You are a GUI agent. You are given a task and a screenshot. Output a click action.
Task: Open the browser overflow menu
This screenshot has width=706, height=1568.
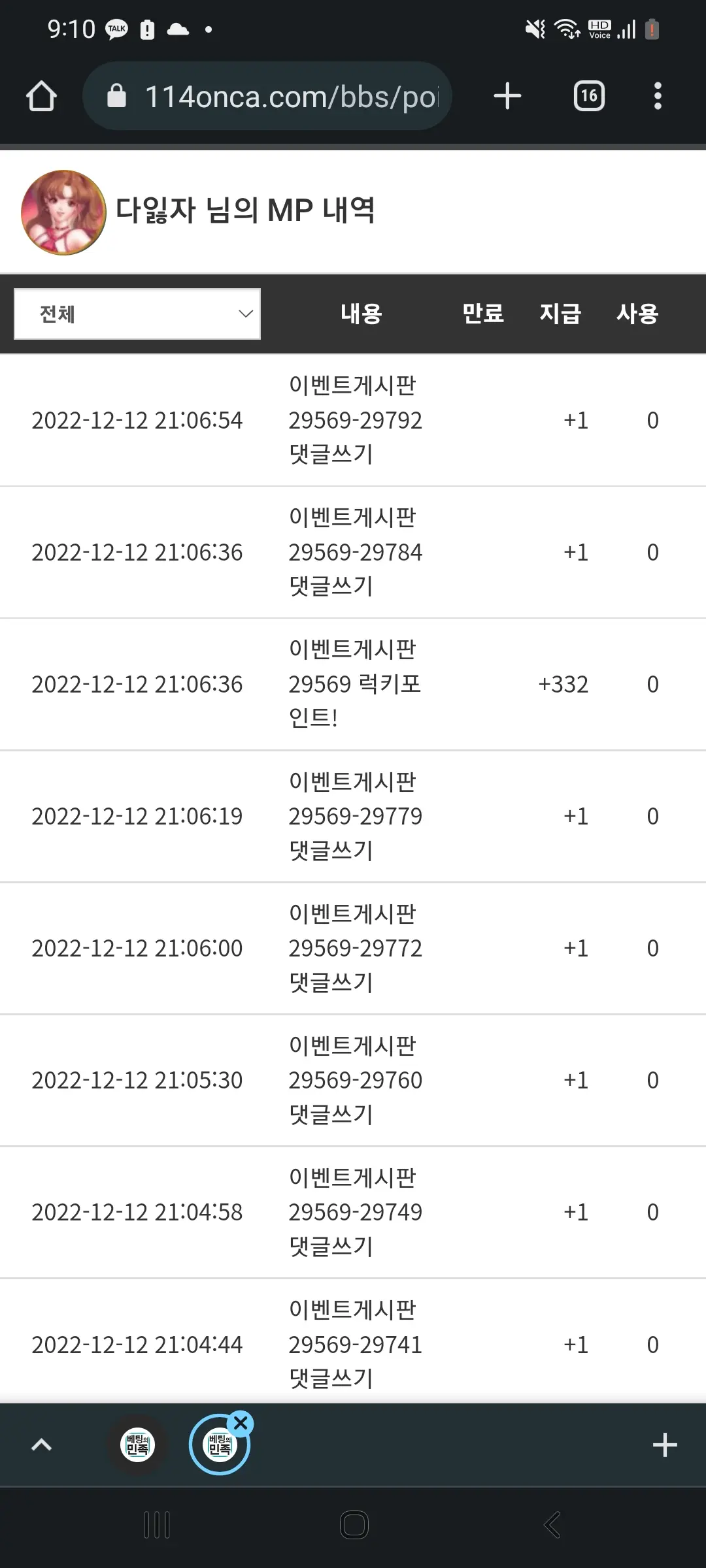point(658,96)
